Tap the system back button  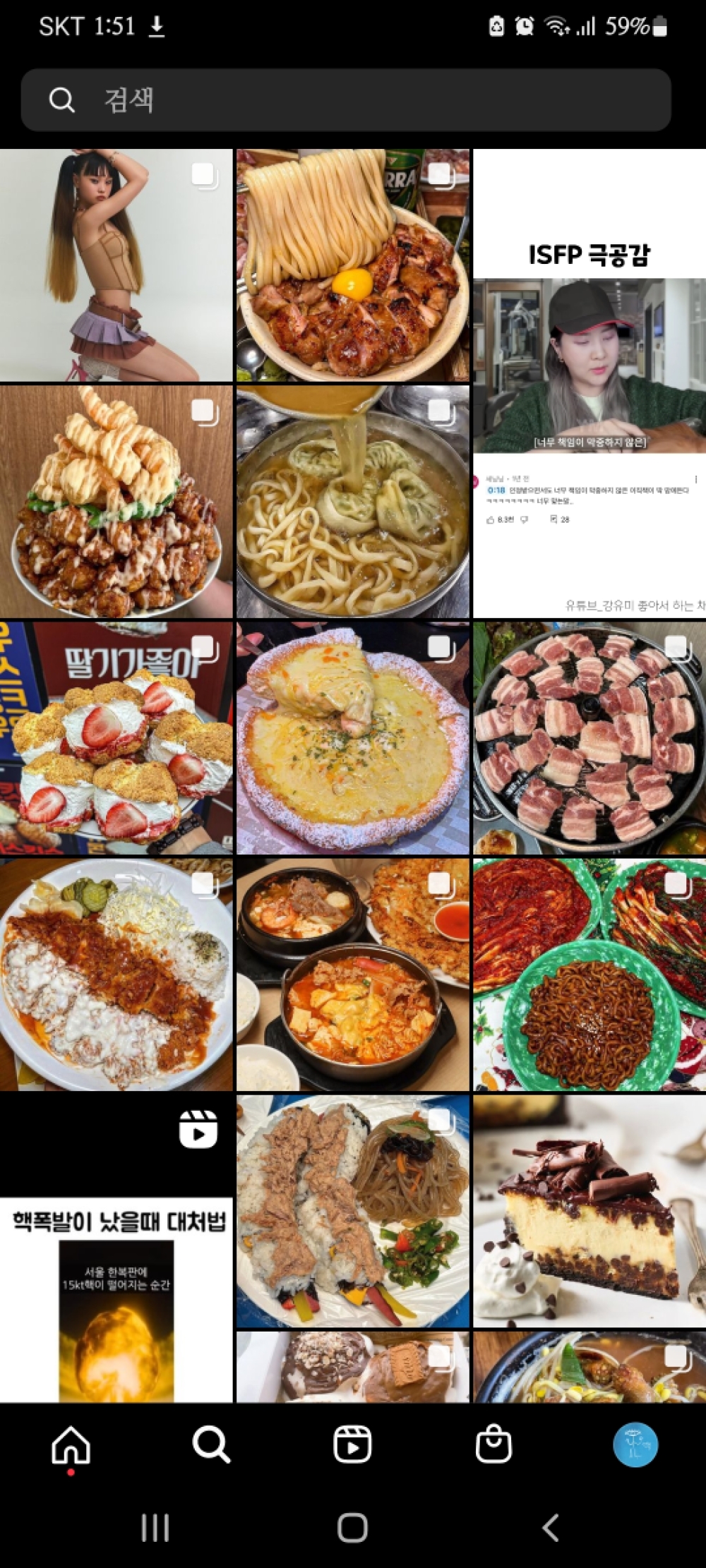click(x=551, y=1528)
